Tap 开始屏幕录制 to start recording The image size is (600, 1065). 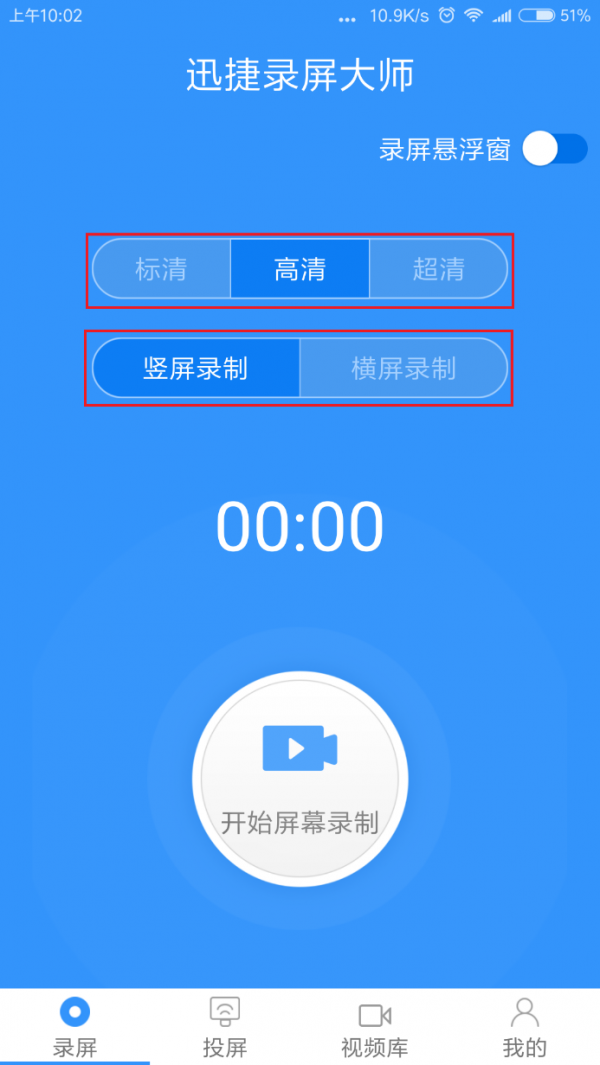pyautogui.click(x=300, y=778)
